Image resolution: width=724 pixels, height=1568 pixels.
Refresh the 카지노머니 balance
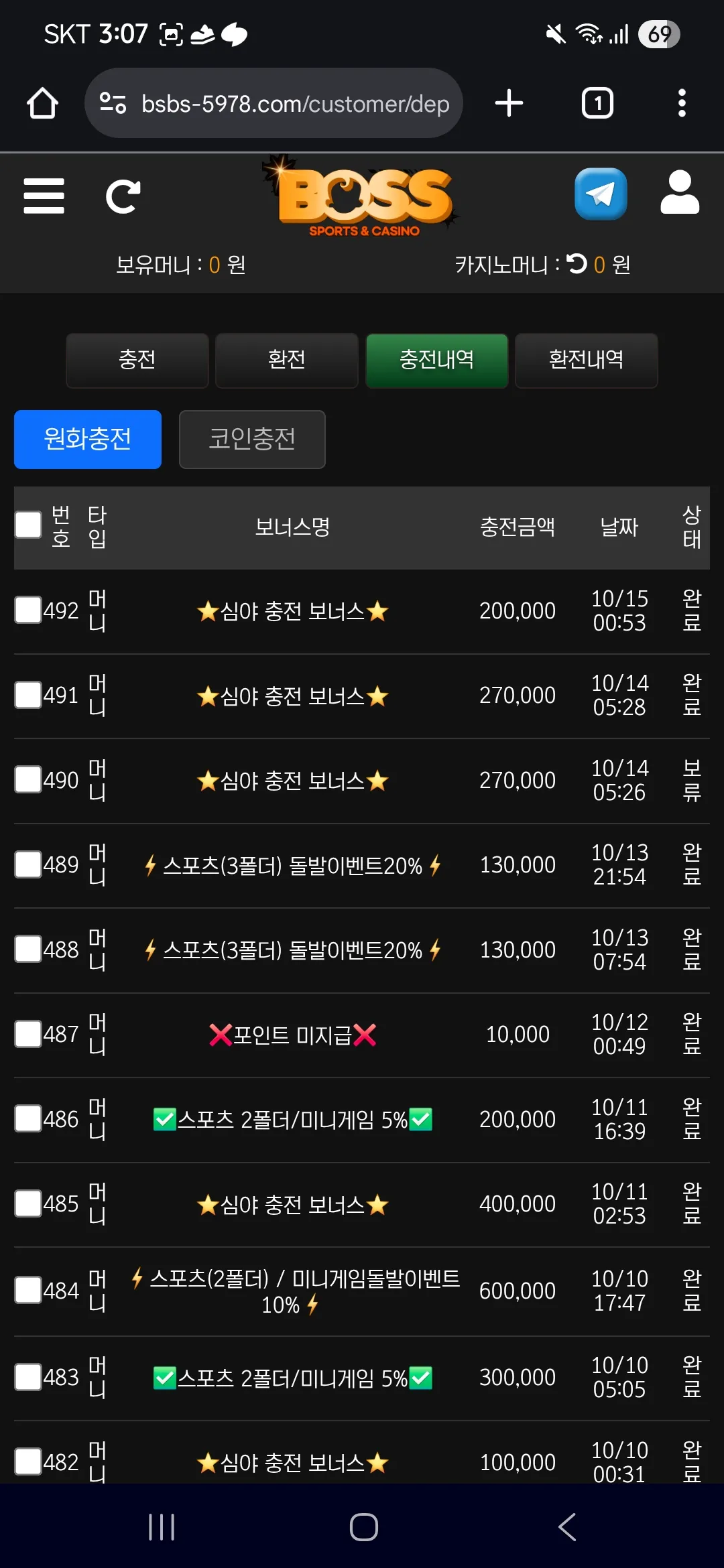coord(577,264)
